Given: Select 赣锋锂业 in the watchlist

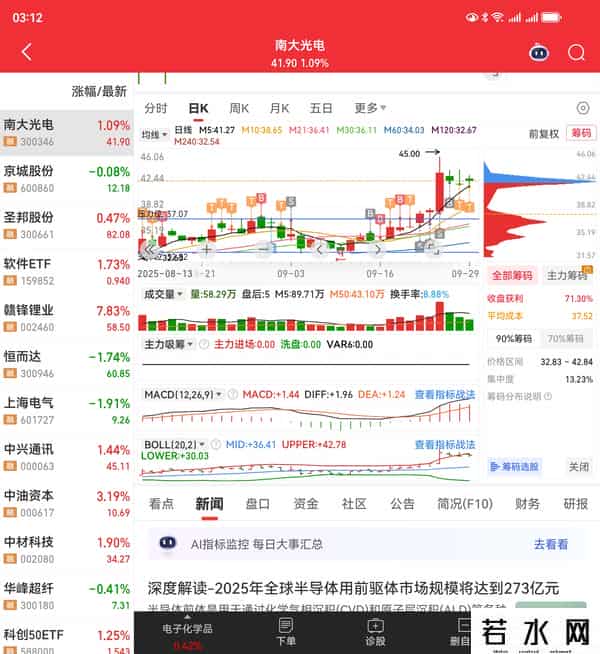Looking at the screenshot, I should point(66,317).
